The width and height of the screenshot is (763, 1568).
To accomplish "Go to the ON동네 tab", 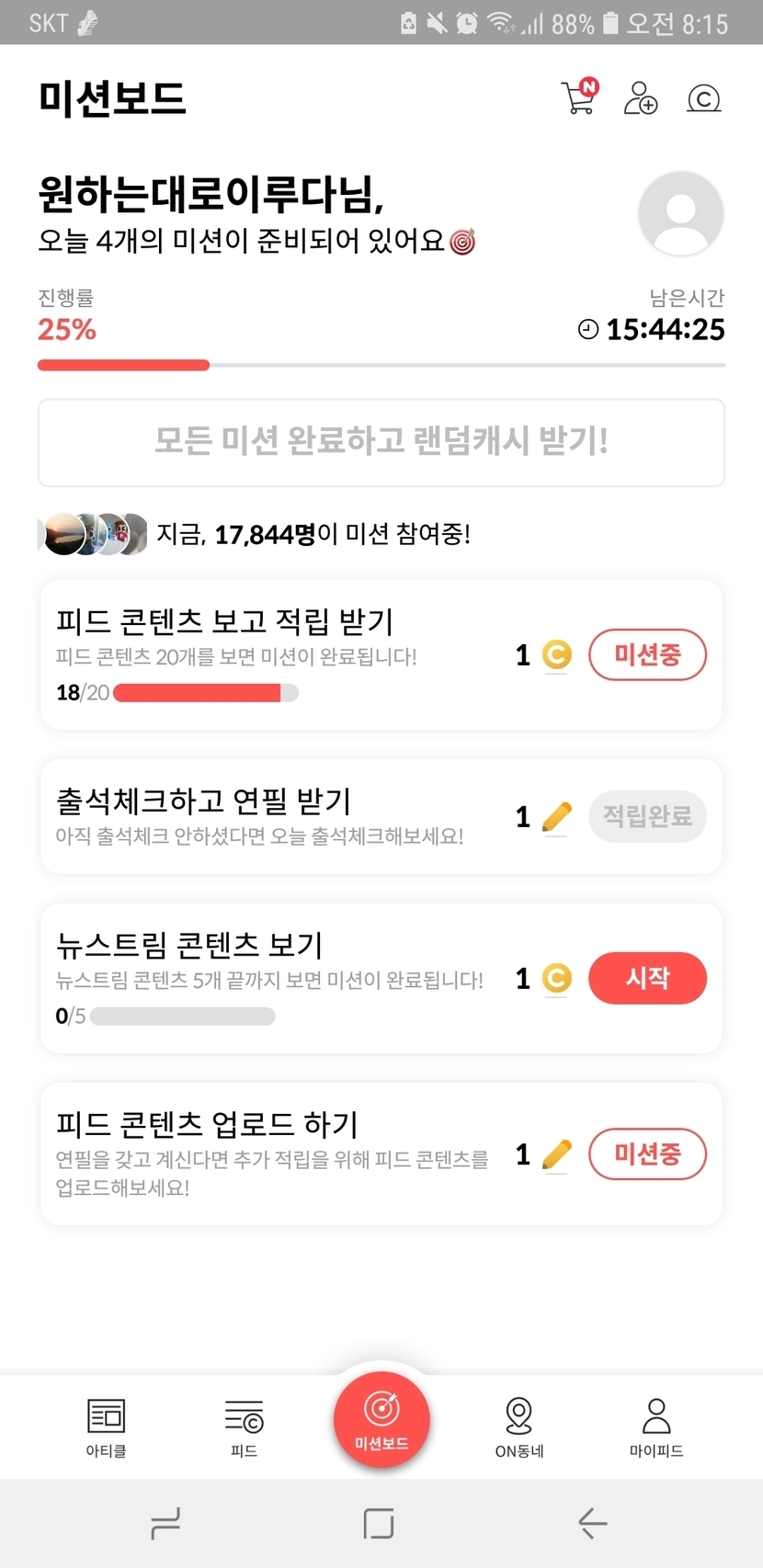I will [519, 1427].
